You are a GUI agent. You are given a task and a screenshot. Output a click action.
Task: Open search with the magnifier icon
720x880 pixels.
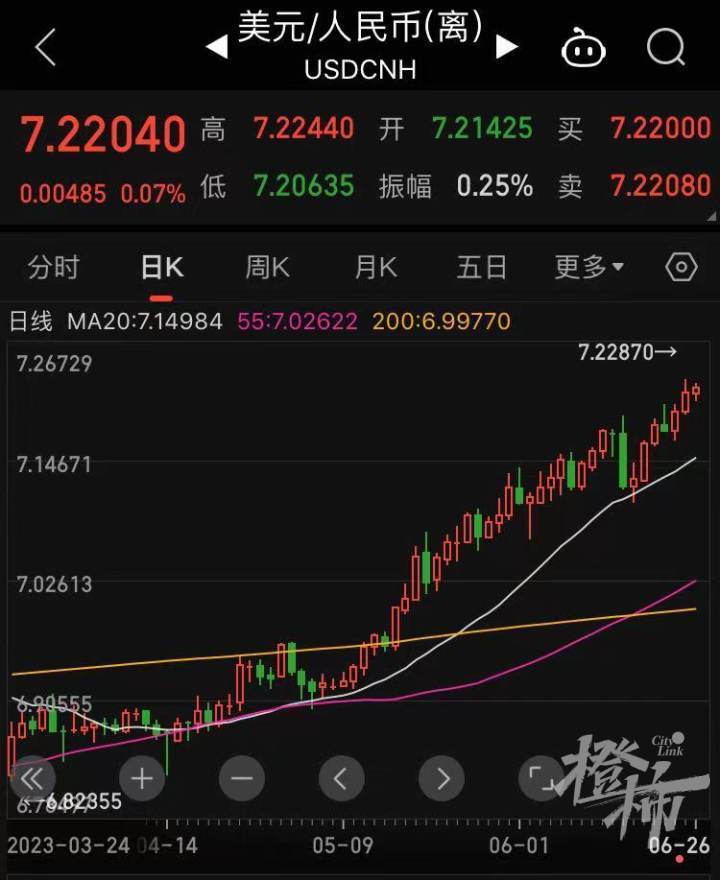pos(665,47)
